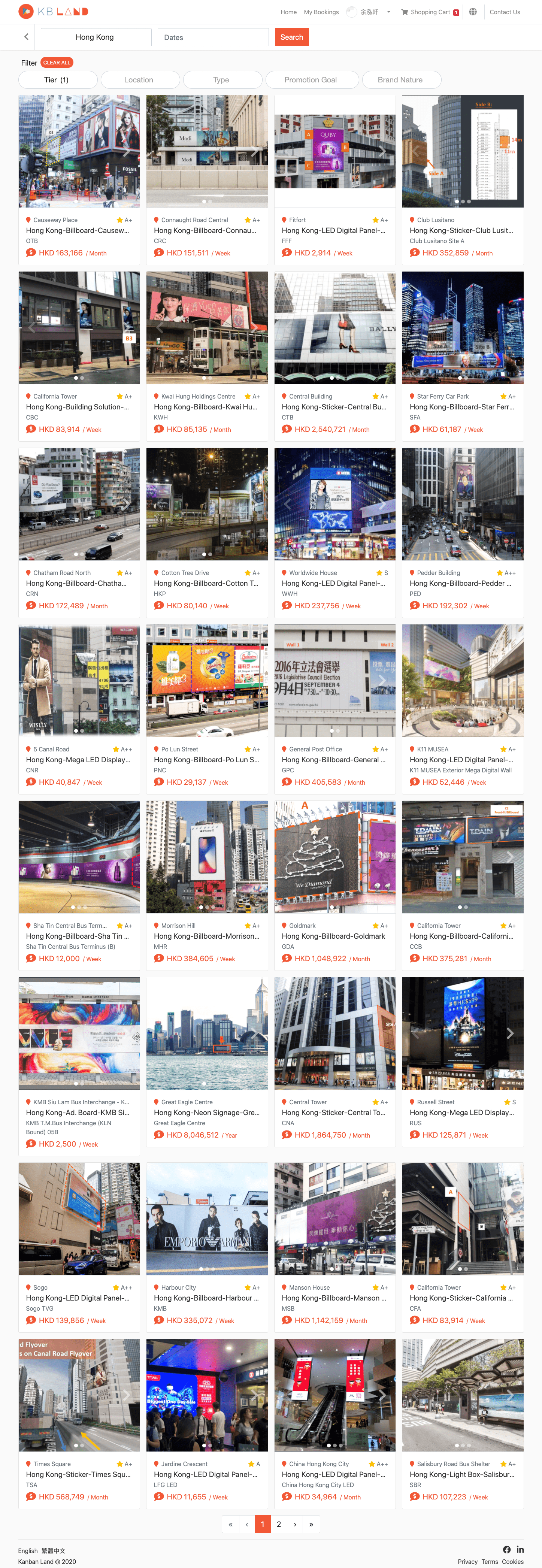This screenshot has height=1568, width=542.
Task: Expand the Location filter
Action: (x=139, y=80)
